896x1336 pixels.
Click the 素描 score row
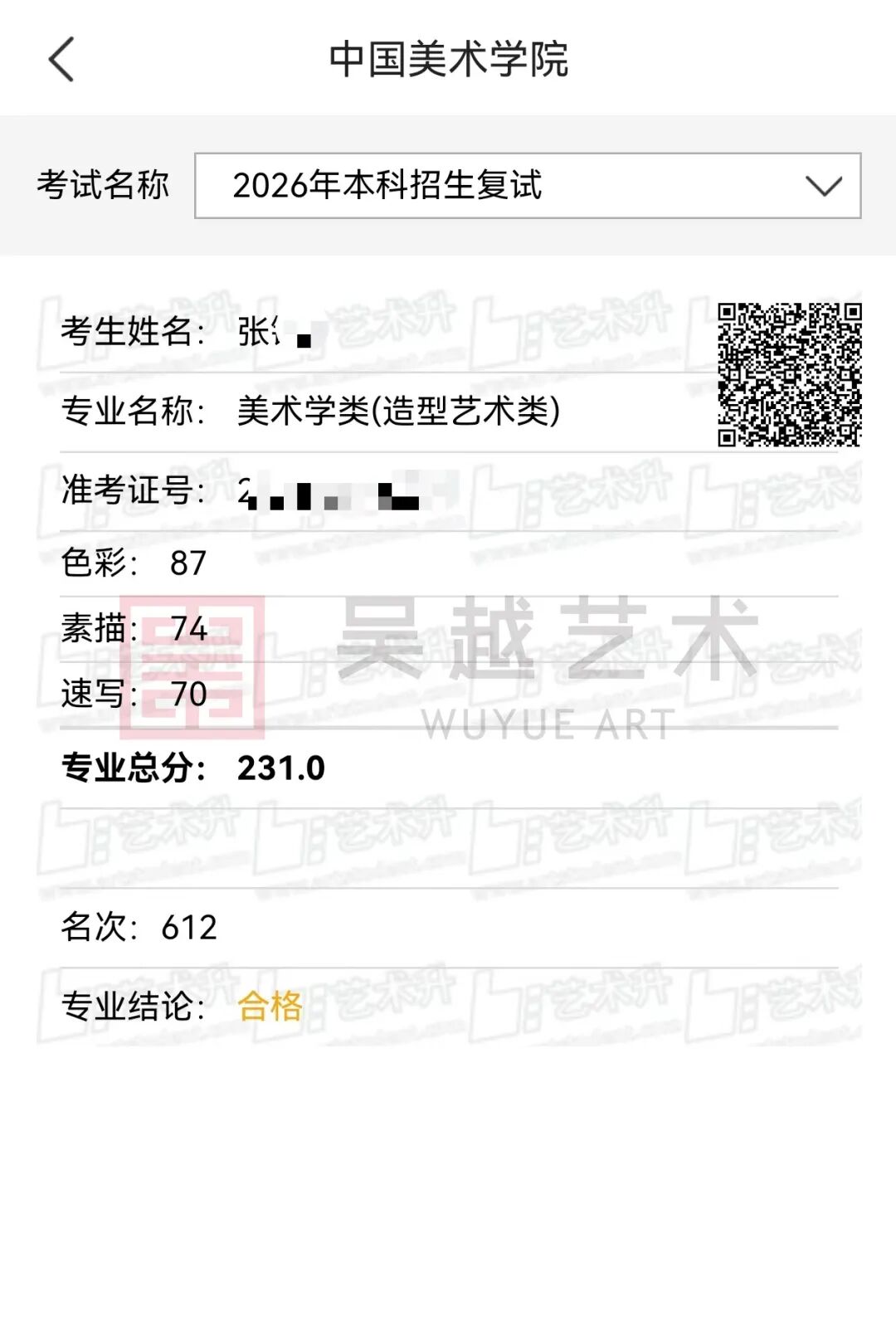[133, 627]
